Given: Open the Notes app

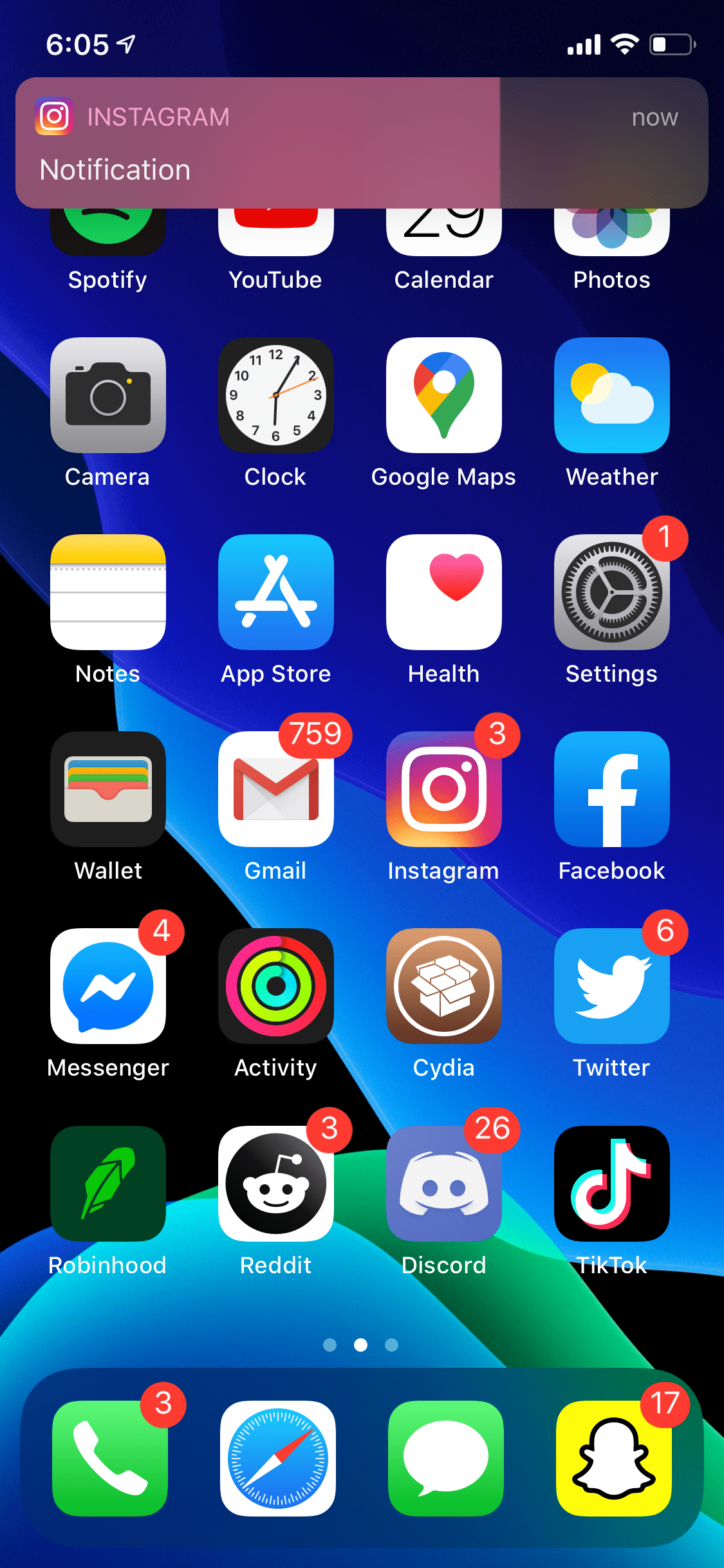Looking at the screenshot, I should [x=108, y=592].
